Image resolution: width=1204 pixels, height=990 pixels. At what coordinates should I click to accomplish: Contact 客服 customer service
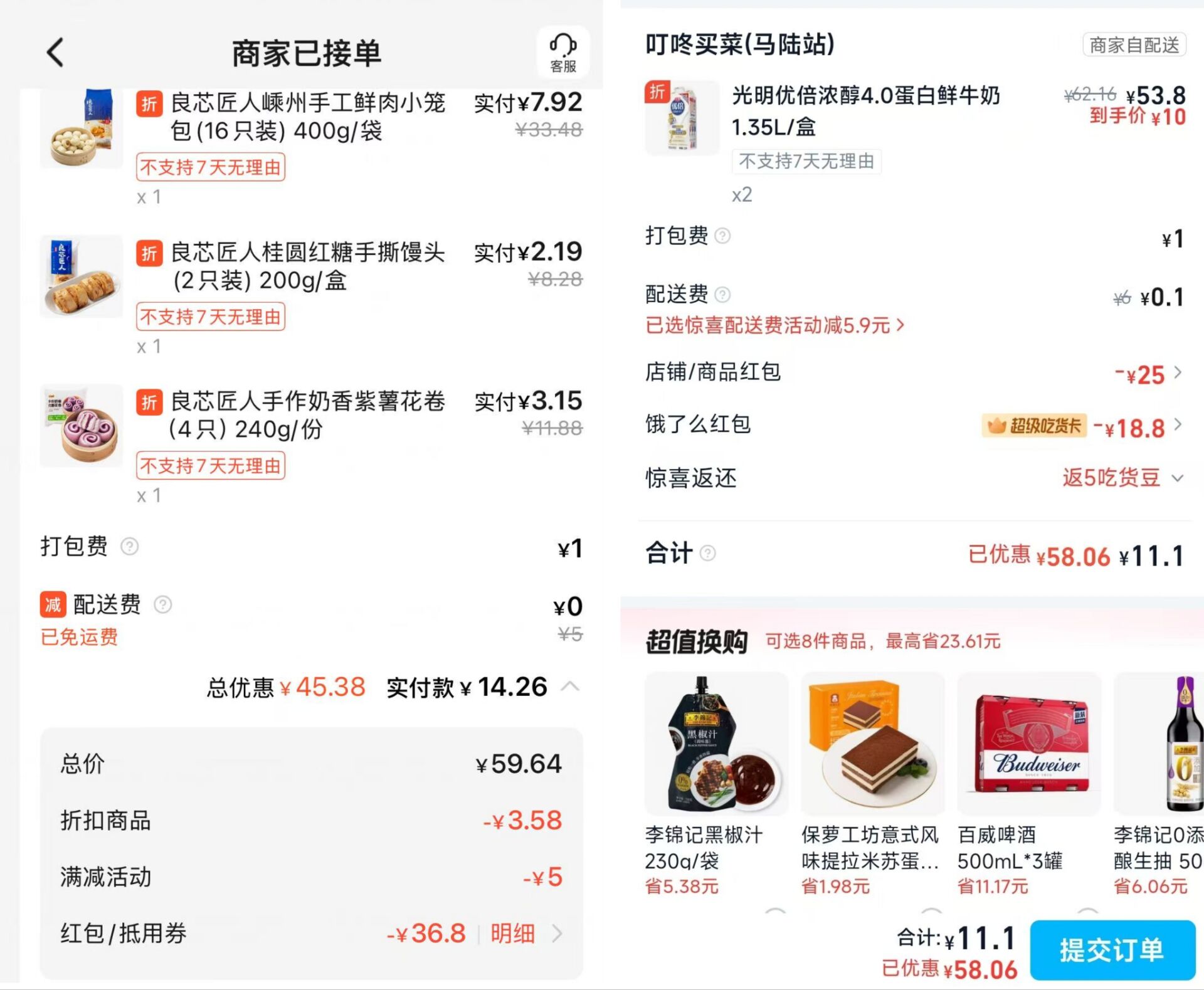[x=562, y=53]
